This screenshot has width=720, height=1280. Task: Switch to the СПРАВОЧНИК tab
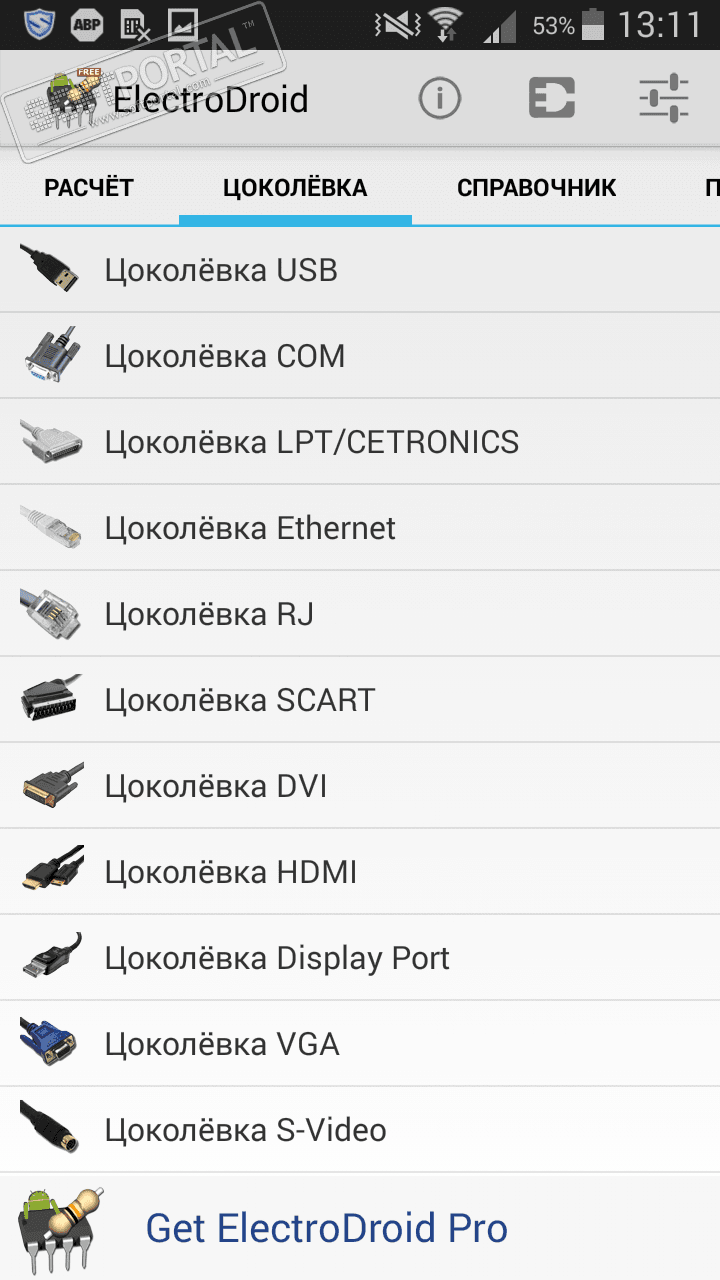click(536, 188)
